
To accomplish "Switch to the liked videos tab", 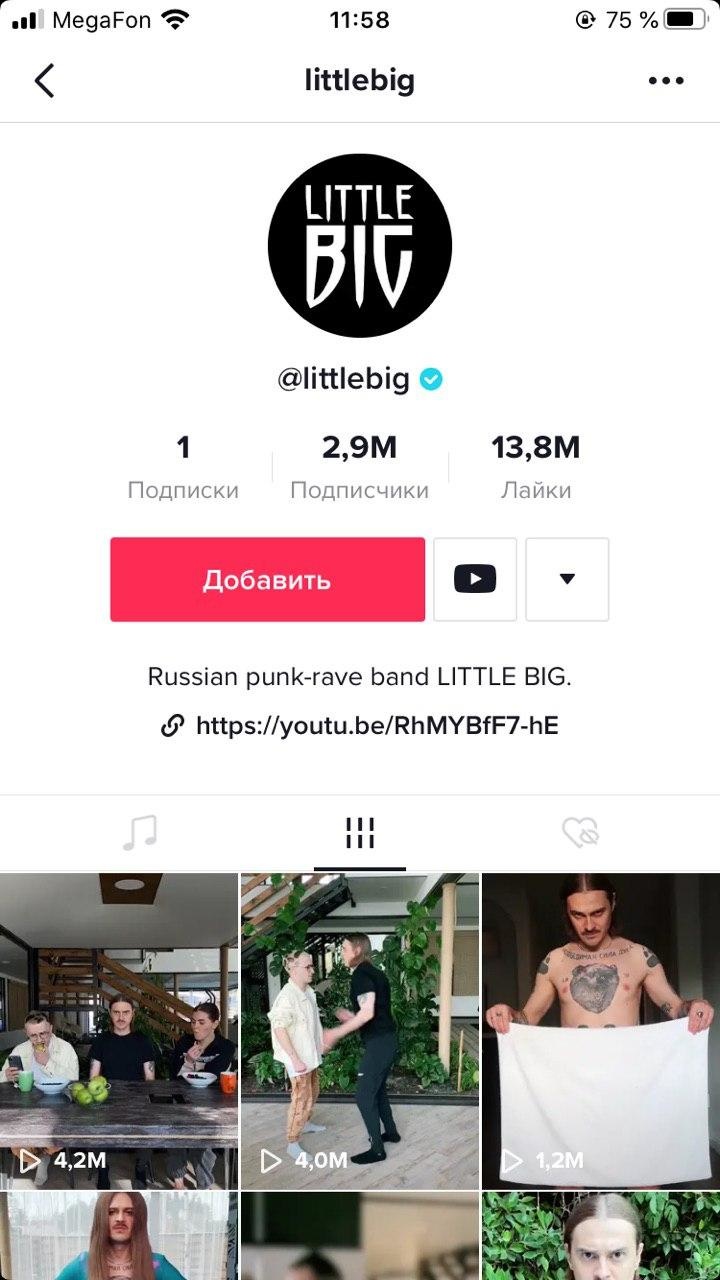I will tap(579, 831).
